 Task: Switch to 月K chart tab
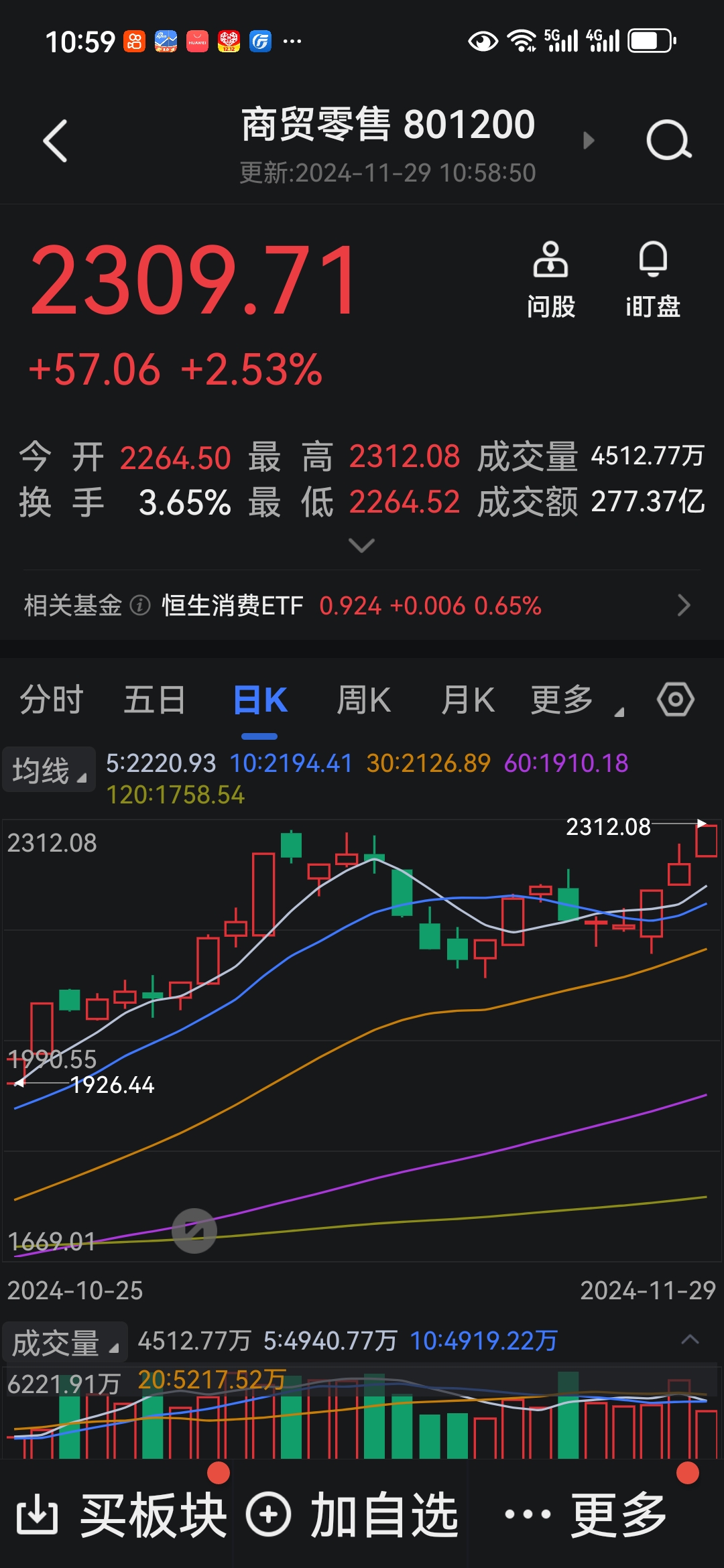(x=468, y=700)
